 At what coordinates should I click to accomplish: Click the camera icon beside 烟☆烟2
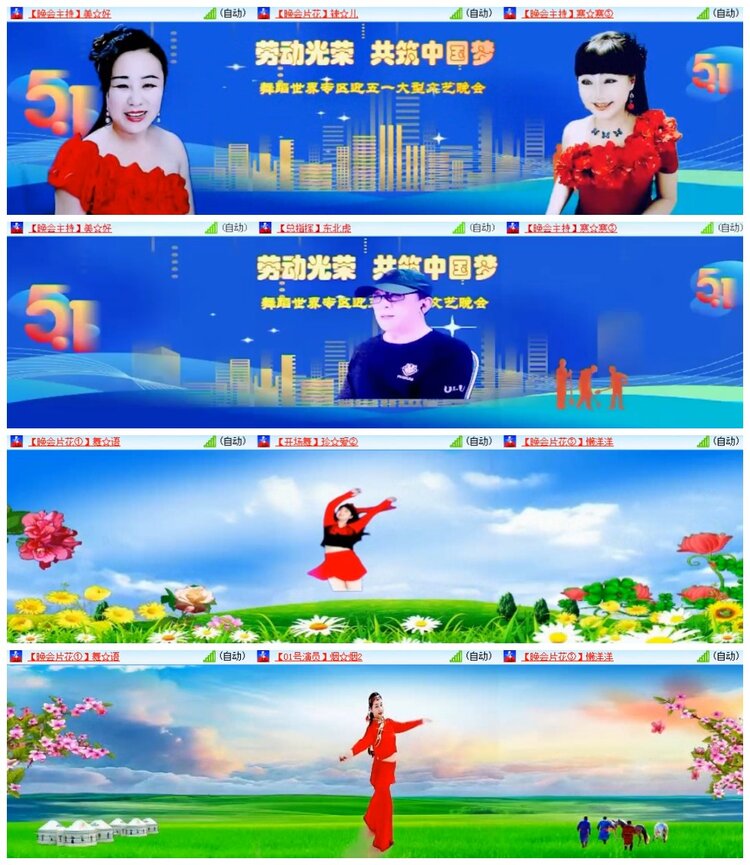265,657
